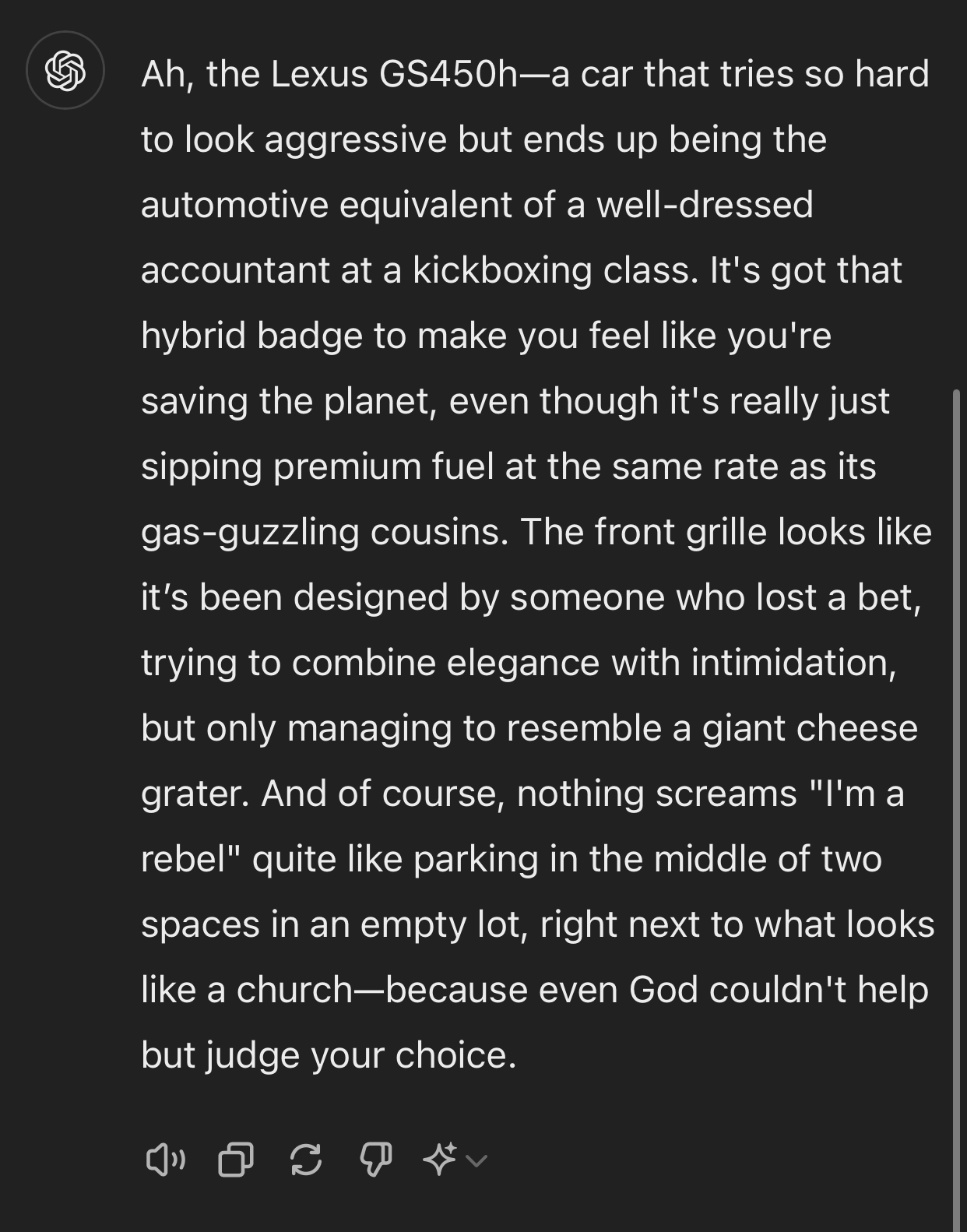Copy the Lexus GS450h response text

(x=236, y=1160)
